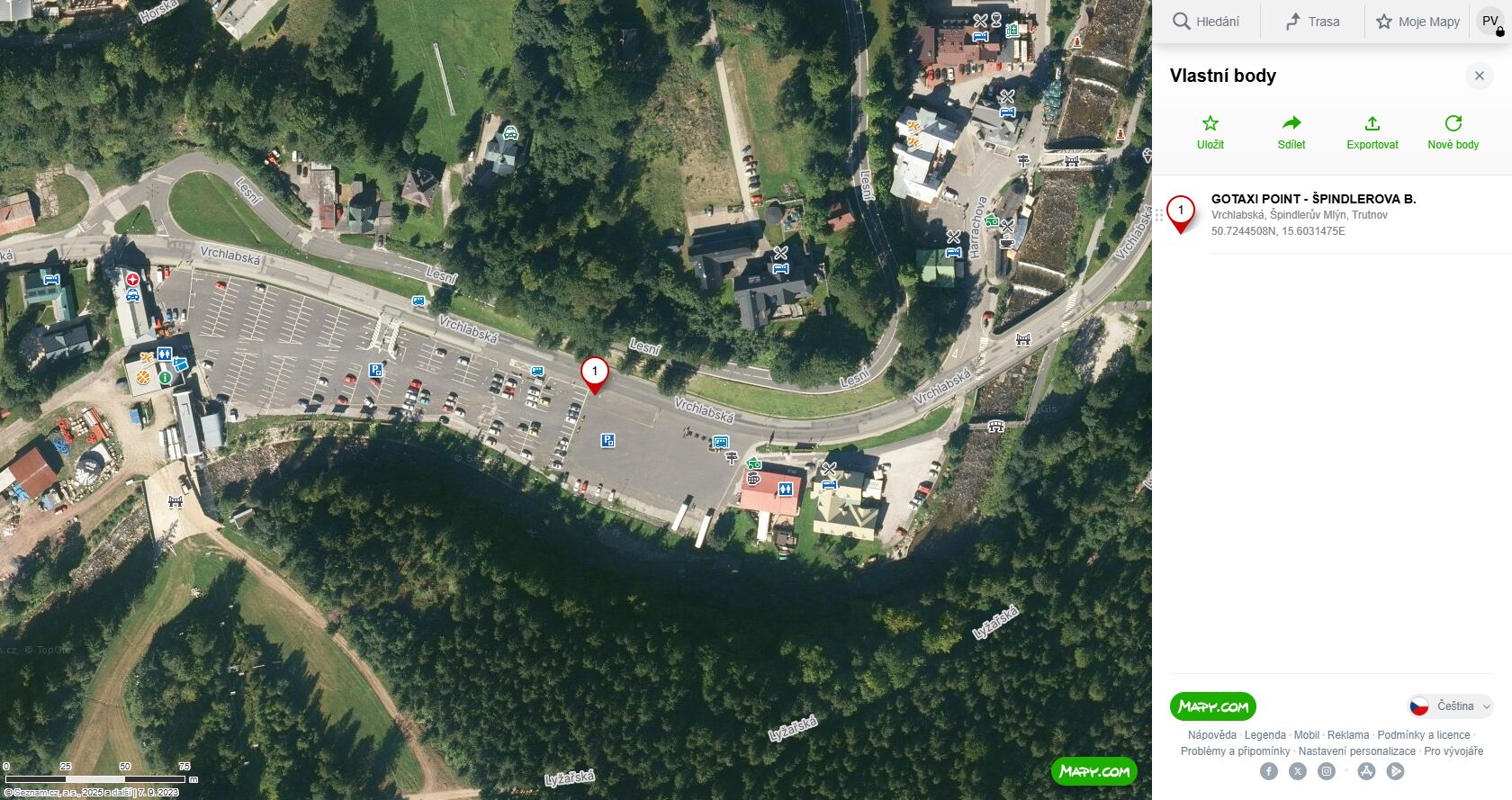The width and height of the screenshot is (1512, 800).
Task: Open the Nápověda help link
Action: (1211, 735)
